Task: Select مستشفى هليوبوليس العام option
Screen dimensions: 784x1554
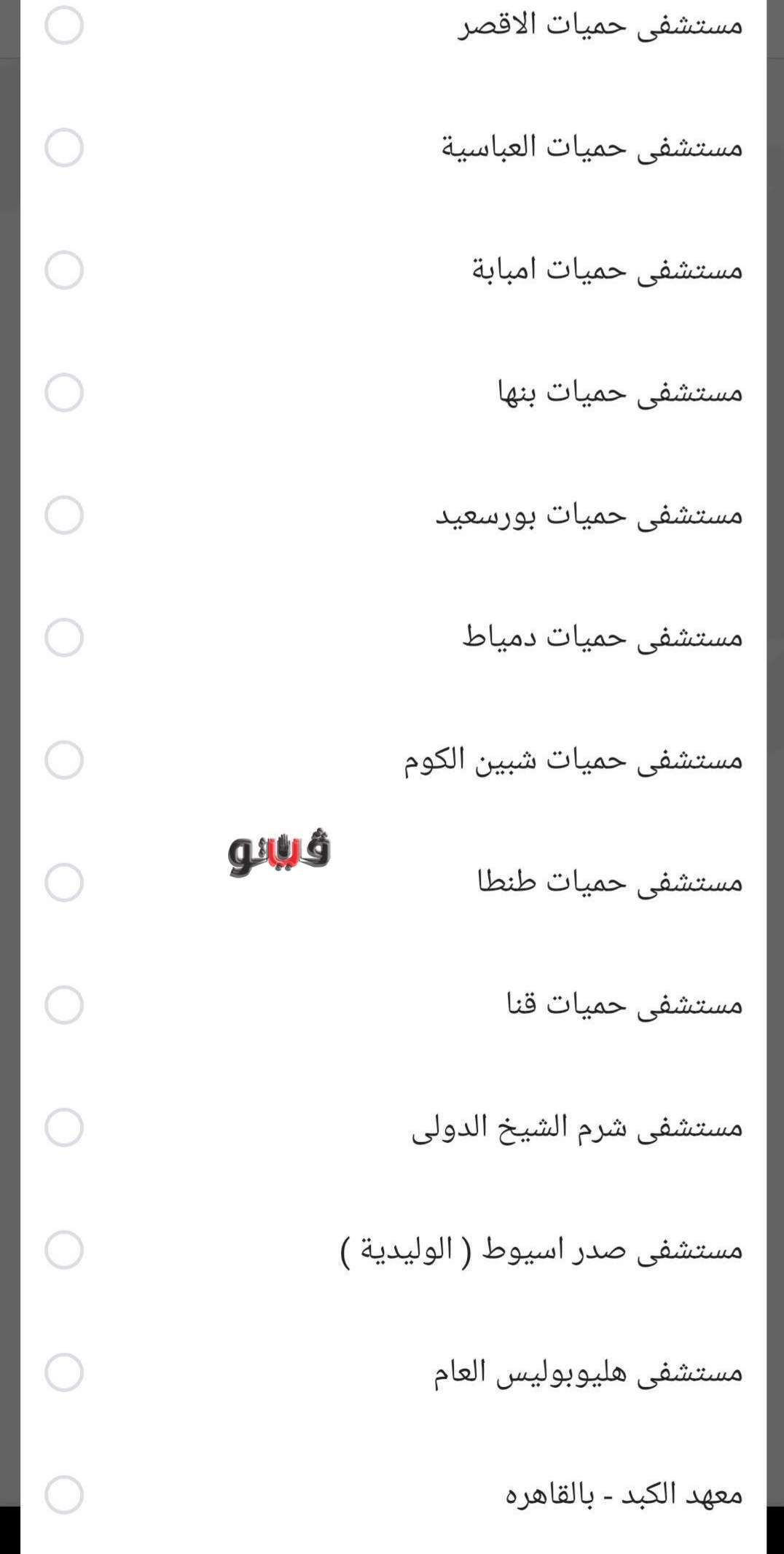Action: [64, 1373]
